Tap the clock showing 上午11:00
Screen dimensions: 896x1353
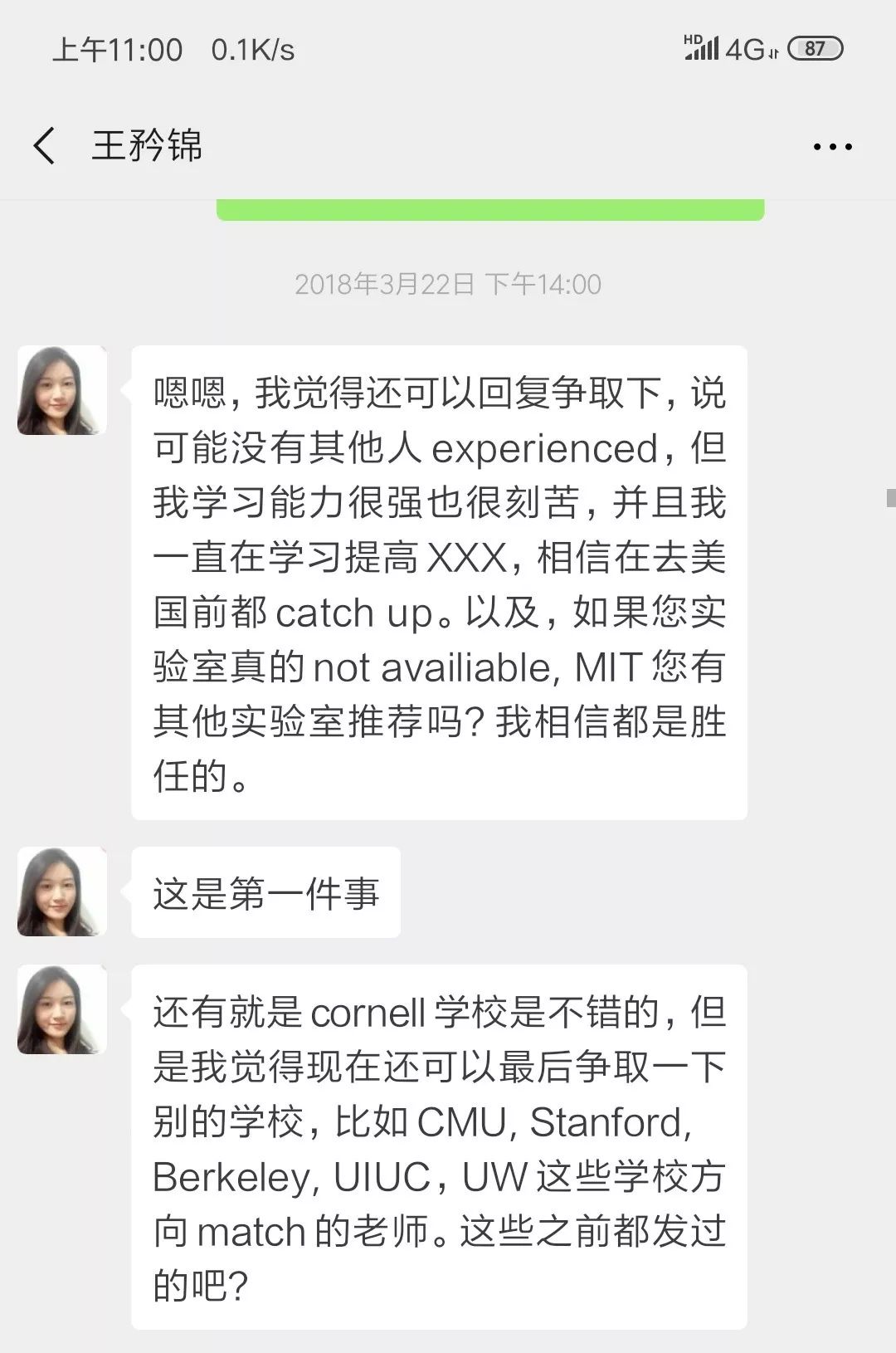(116, 50)
